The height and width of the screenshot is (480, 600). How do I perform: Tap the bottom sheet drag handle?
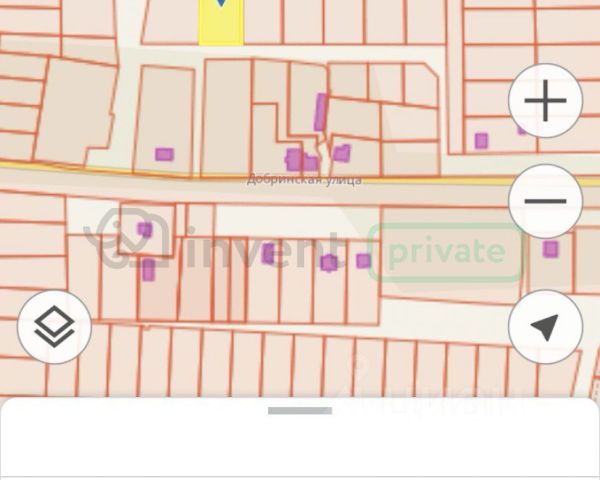pyautogui.click(x=300, y=410)
